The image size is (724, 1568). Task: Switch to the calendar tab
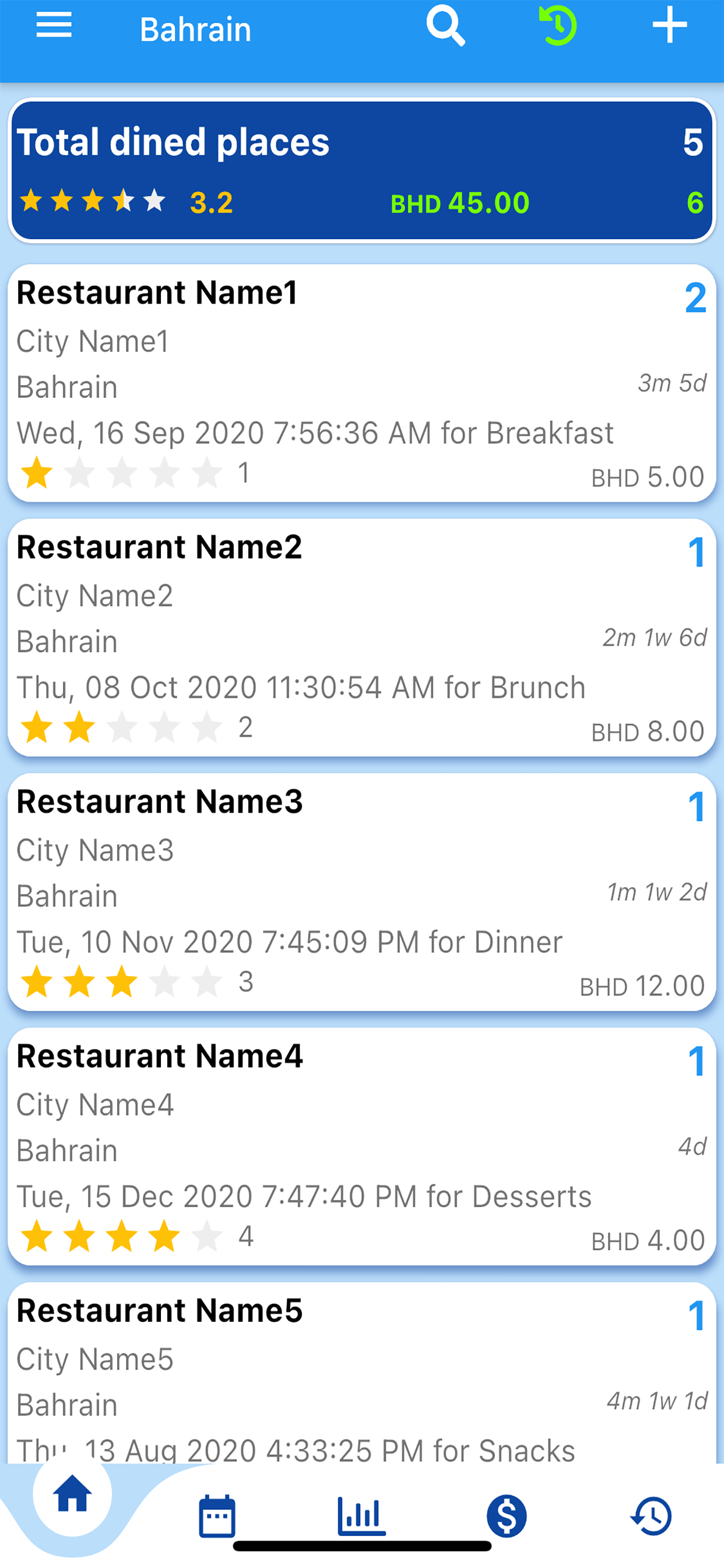coord(217,1515)
